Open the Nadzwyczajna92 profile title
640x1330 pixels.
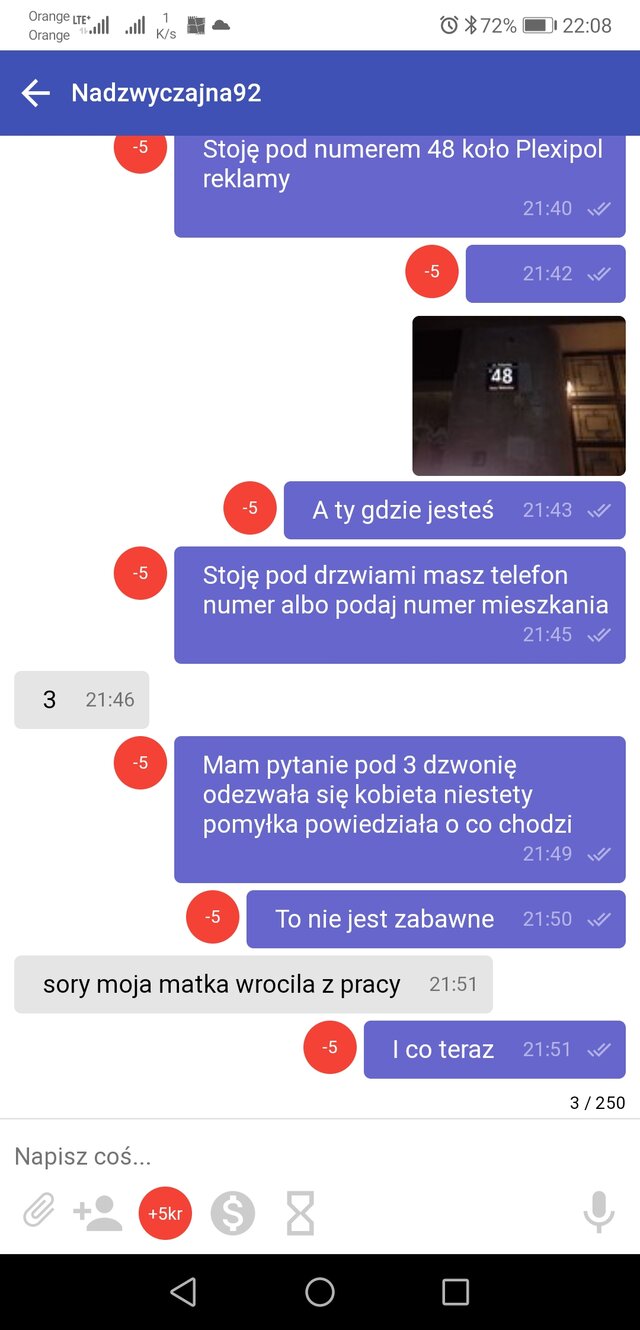(x=166, y=93)
